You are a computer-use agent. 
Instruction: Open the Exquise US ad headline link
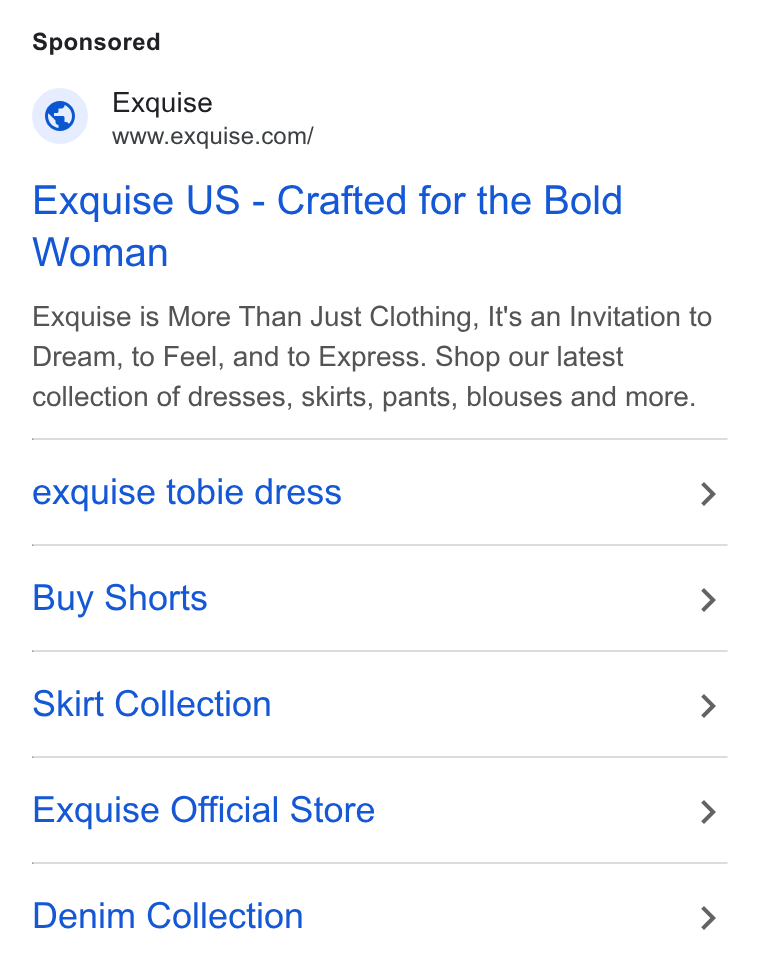click(327, 227)
